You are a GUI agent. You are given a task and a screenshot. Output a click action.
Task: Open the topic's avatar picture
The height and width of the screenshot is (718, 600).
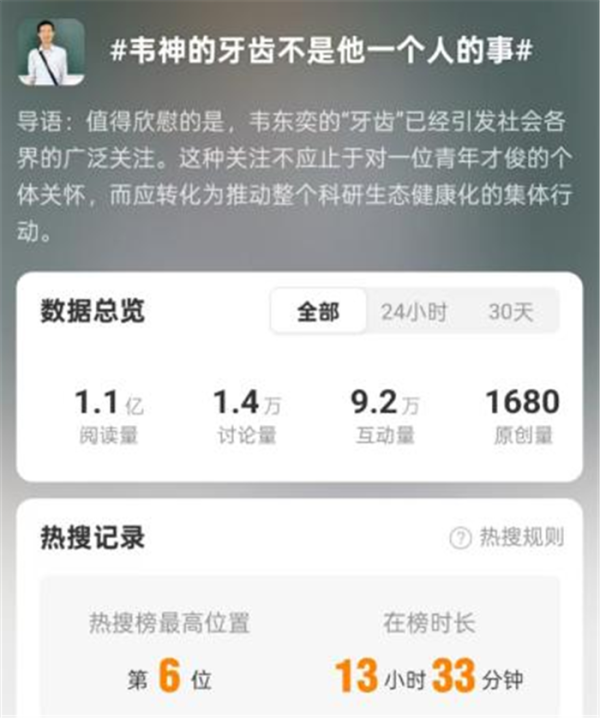click(x=51, y=52)
